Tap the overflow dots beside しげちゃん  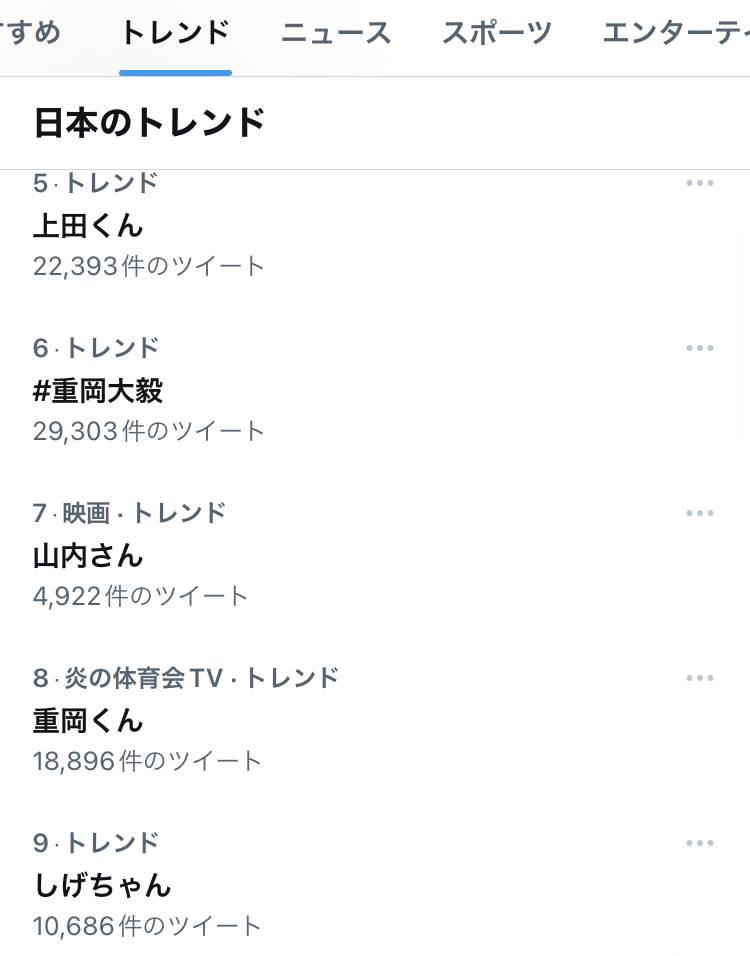700,843
